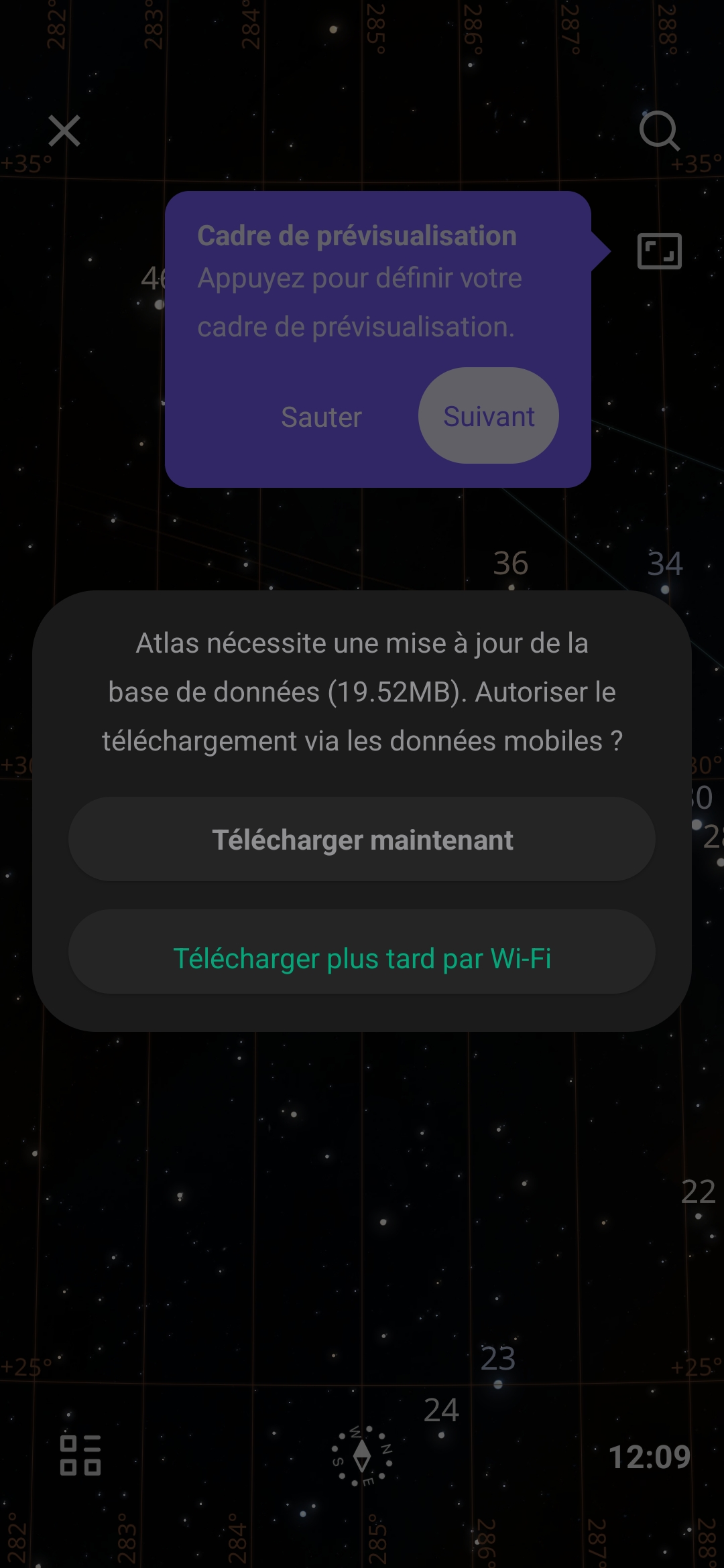
Task: Close the atlas with the X icon
Action: [64, 131]
